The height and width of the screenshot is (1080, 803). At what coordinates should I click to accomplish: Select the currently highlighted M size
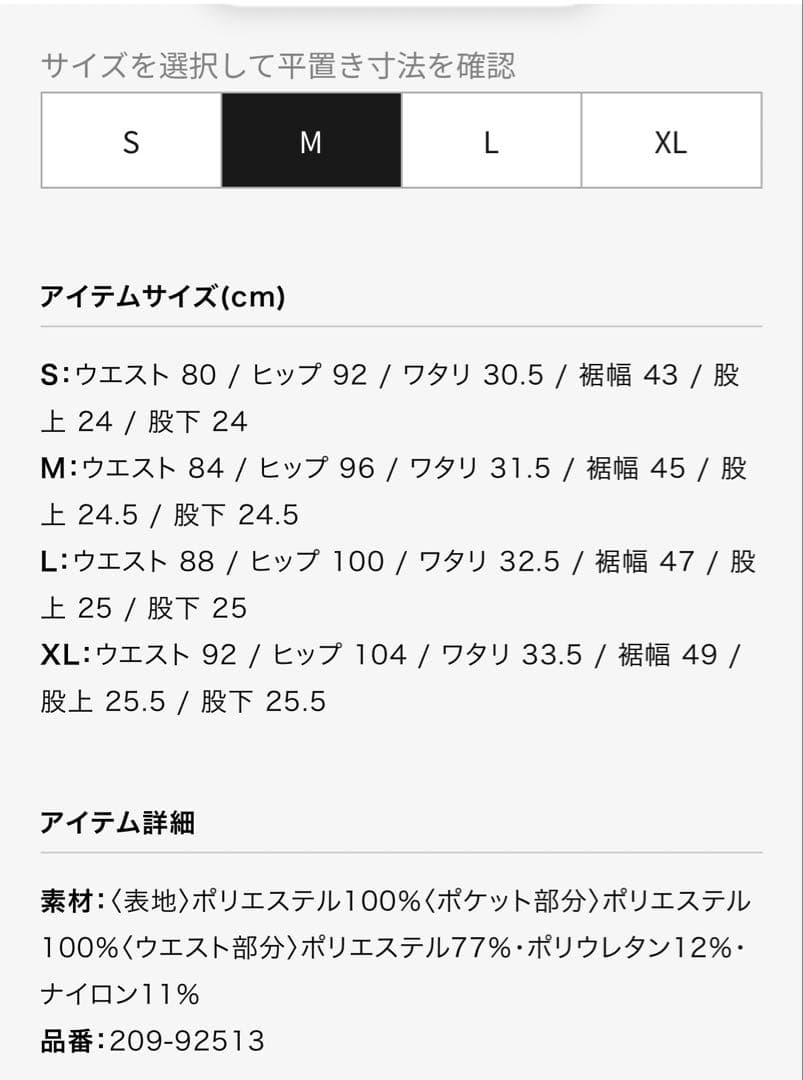coord(309,140)
